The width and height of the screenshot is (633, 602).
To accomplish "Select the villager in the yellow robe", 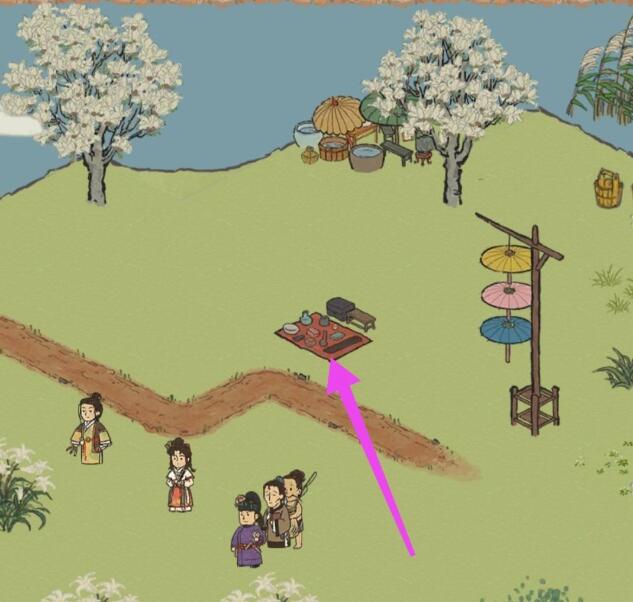I will [x=91, y=430].
